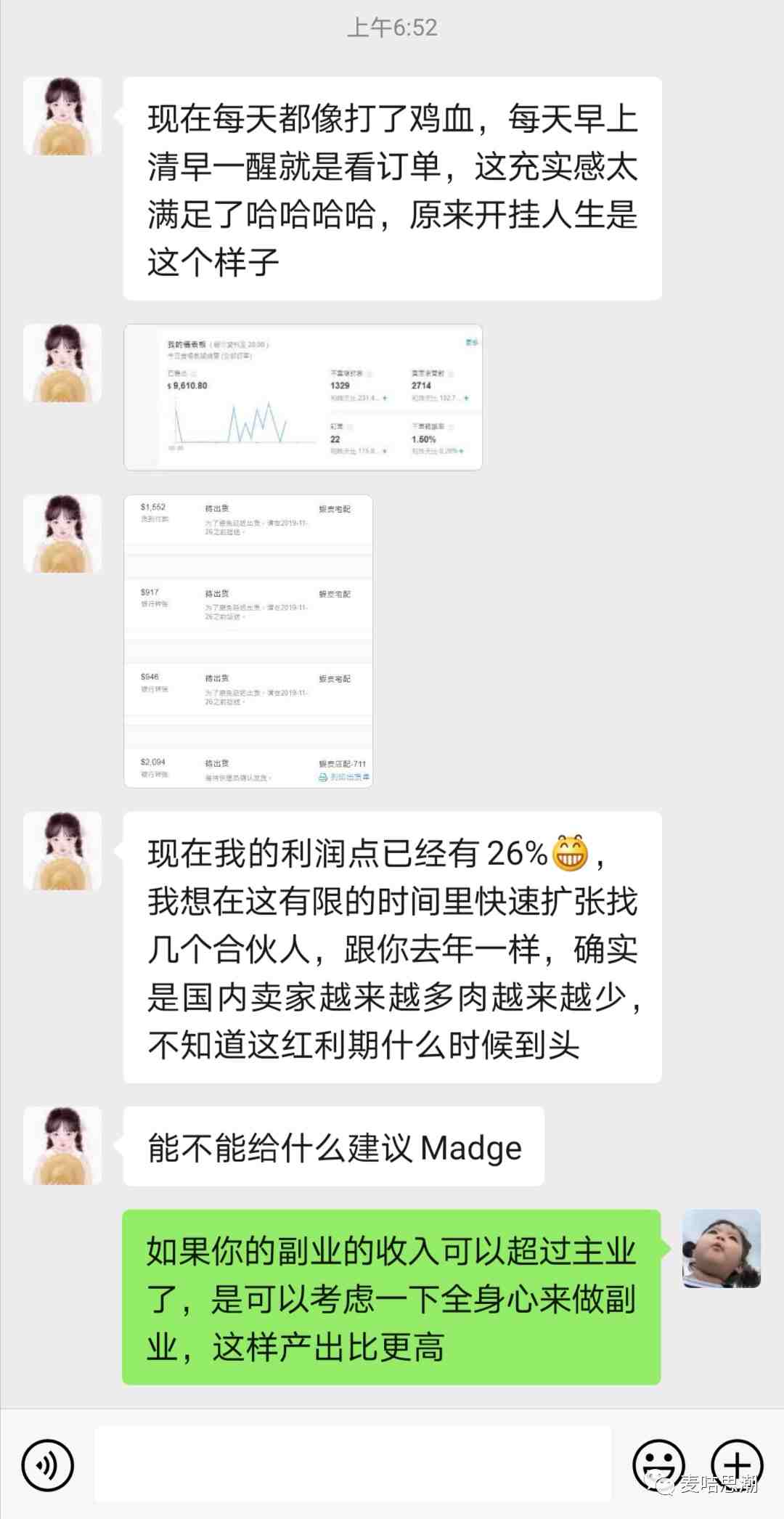
Task: Open the order list image with $1,552
Action: (248, 641)
